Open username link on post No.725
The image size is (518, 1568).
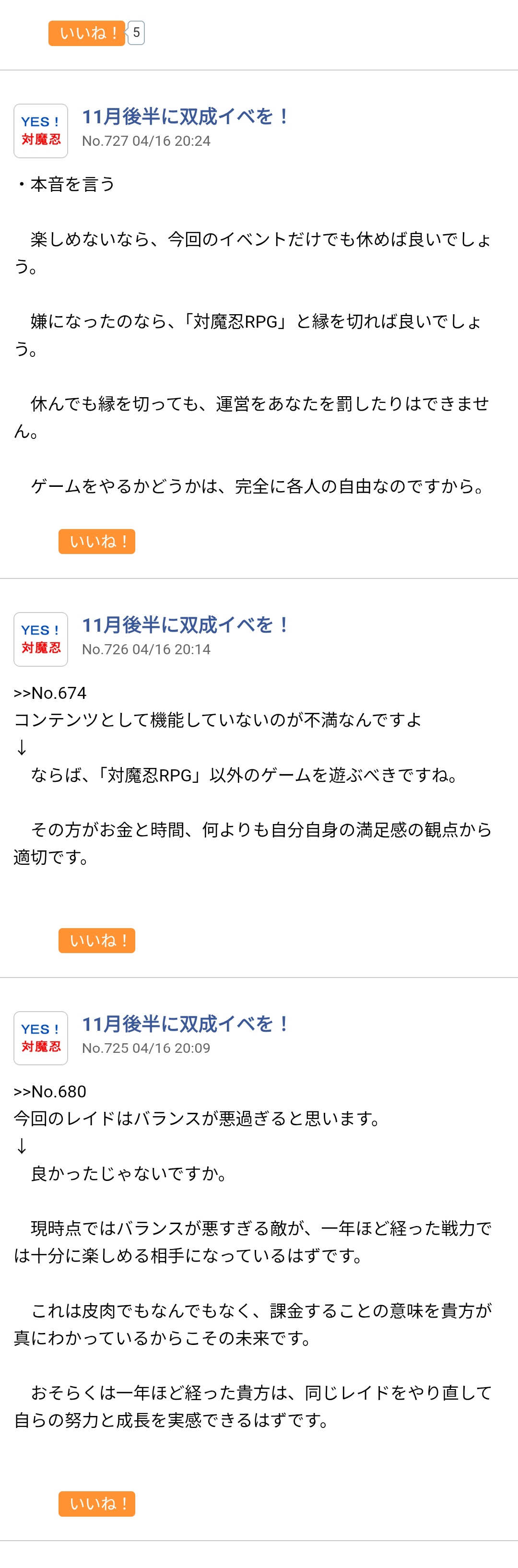(x=185, y=1024)
